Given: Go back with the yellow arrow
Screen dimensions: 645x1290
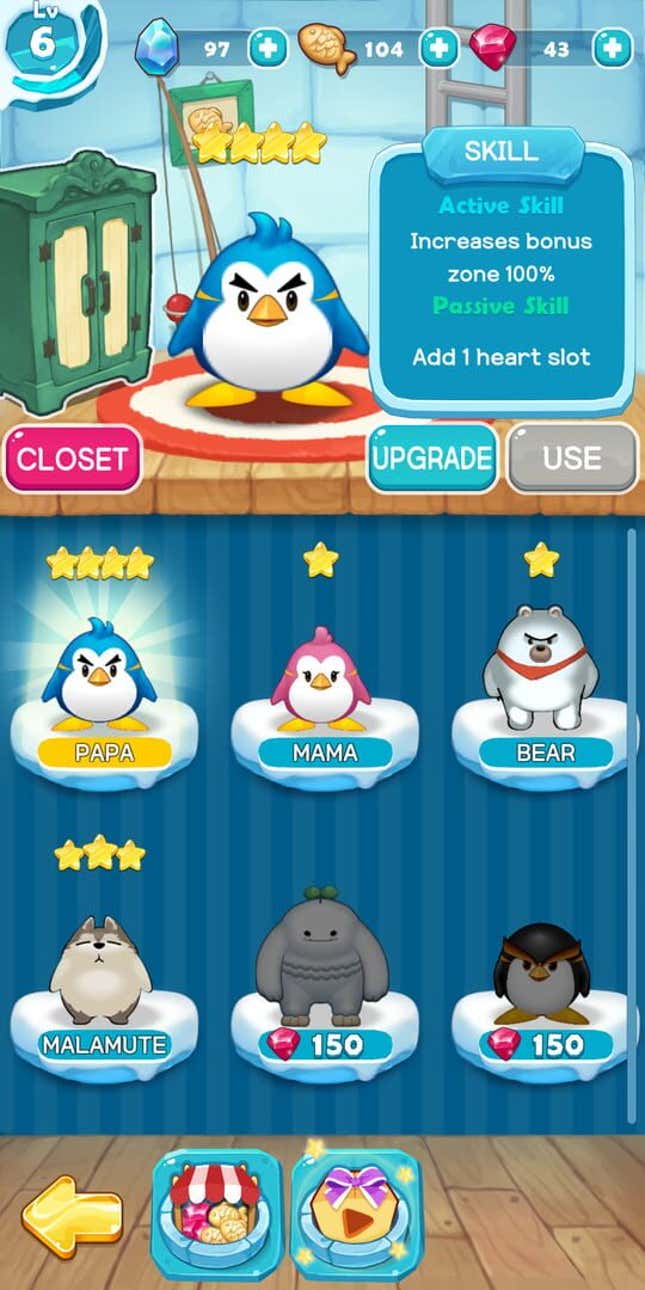Looking at the screenshot, I should pos(72,1215).
